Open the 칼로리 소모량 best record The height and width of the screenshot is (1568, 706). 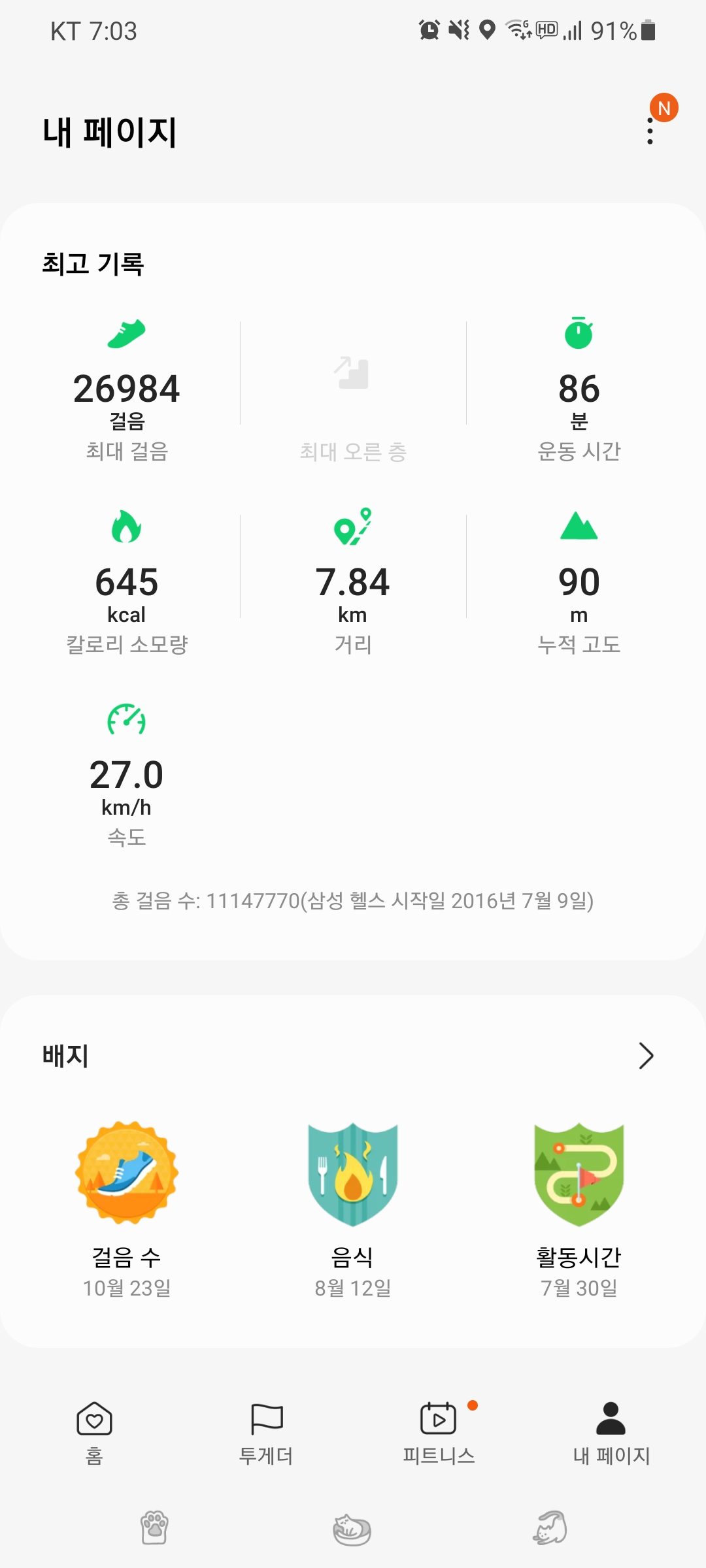pos(127,583)
